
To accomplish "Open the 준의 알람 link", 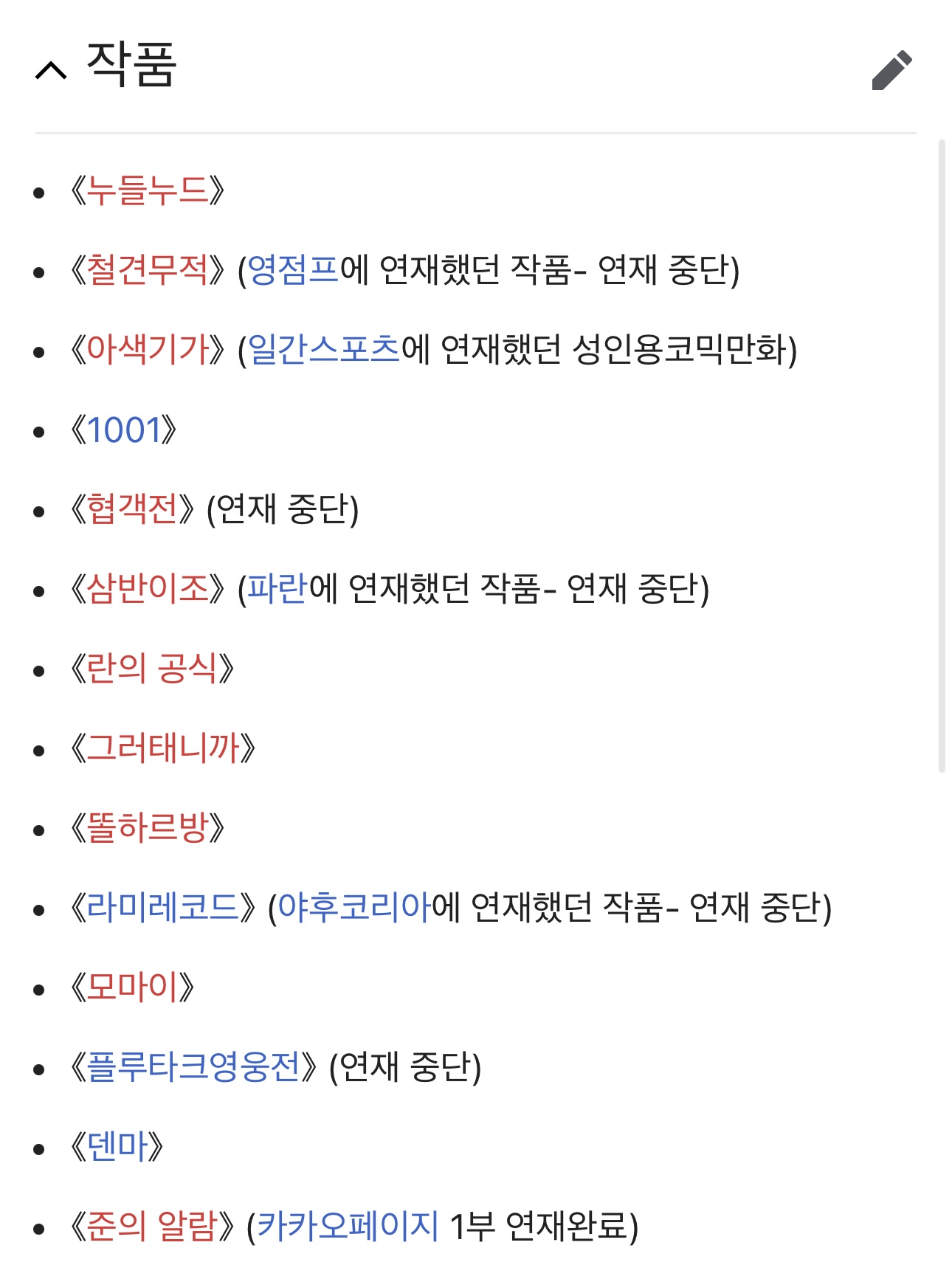I will click(x=152, y=1227).
